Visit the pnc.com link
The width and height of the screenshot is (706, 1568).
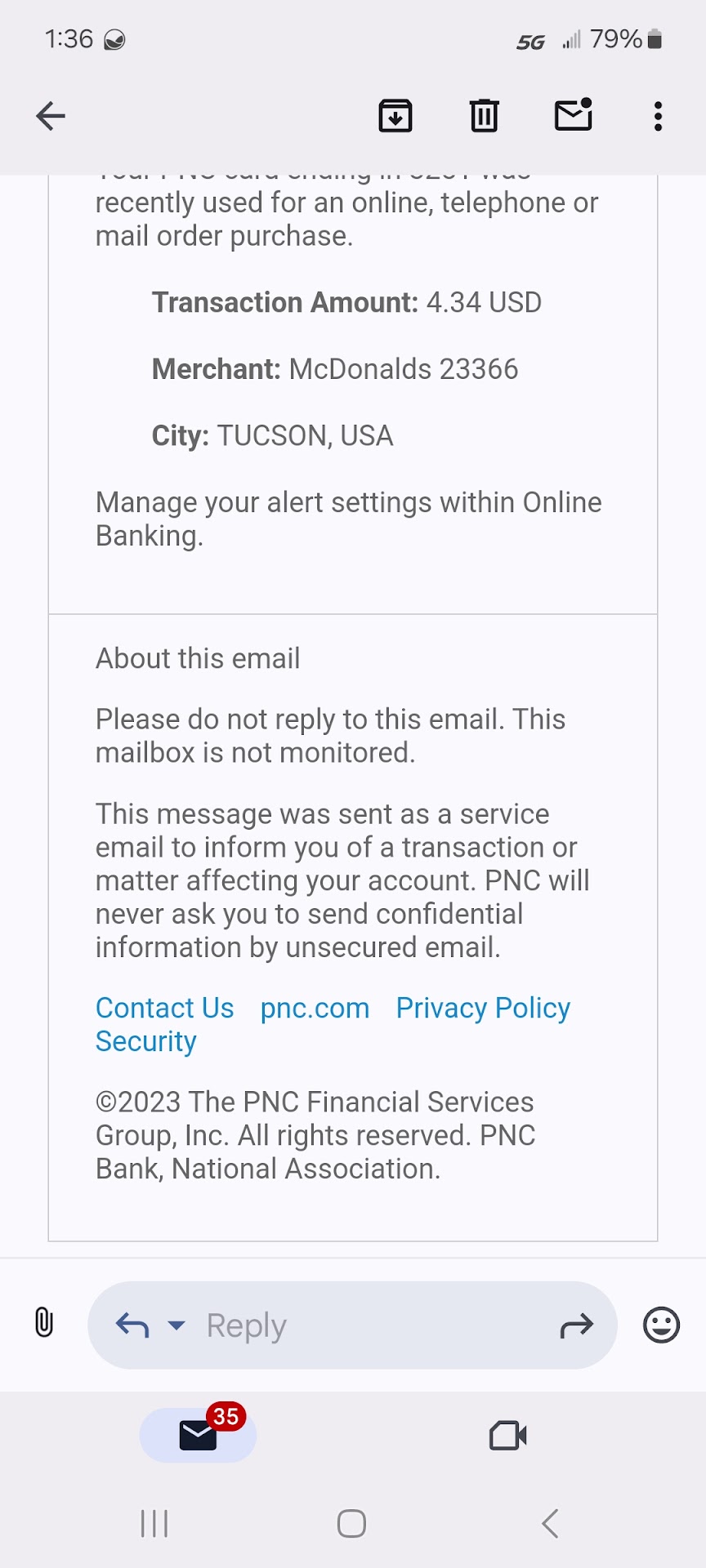[x=315, y=1008]
